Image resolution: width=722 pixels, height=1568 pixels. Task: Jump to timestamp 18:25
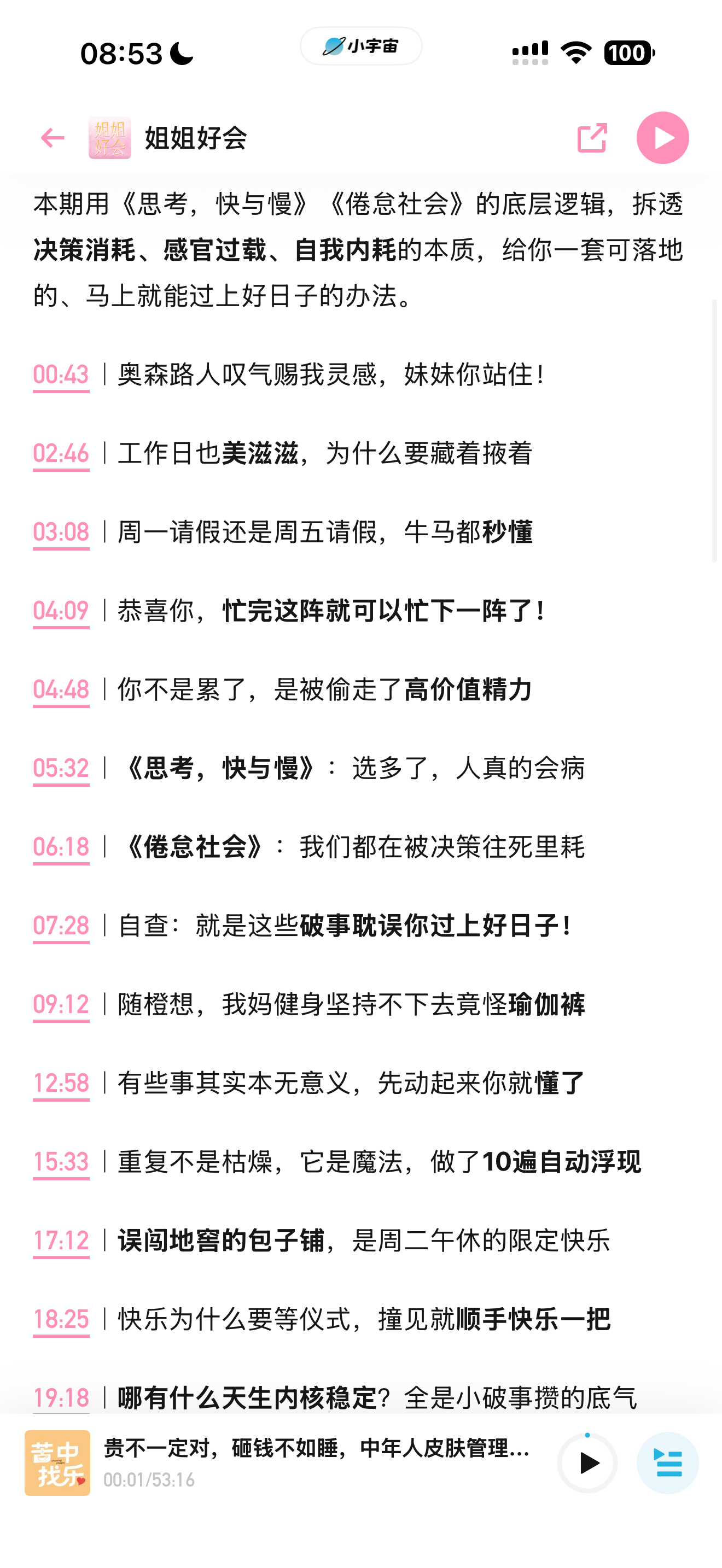point(61,1320)
